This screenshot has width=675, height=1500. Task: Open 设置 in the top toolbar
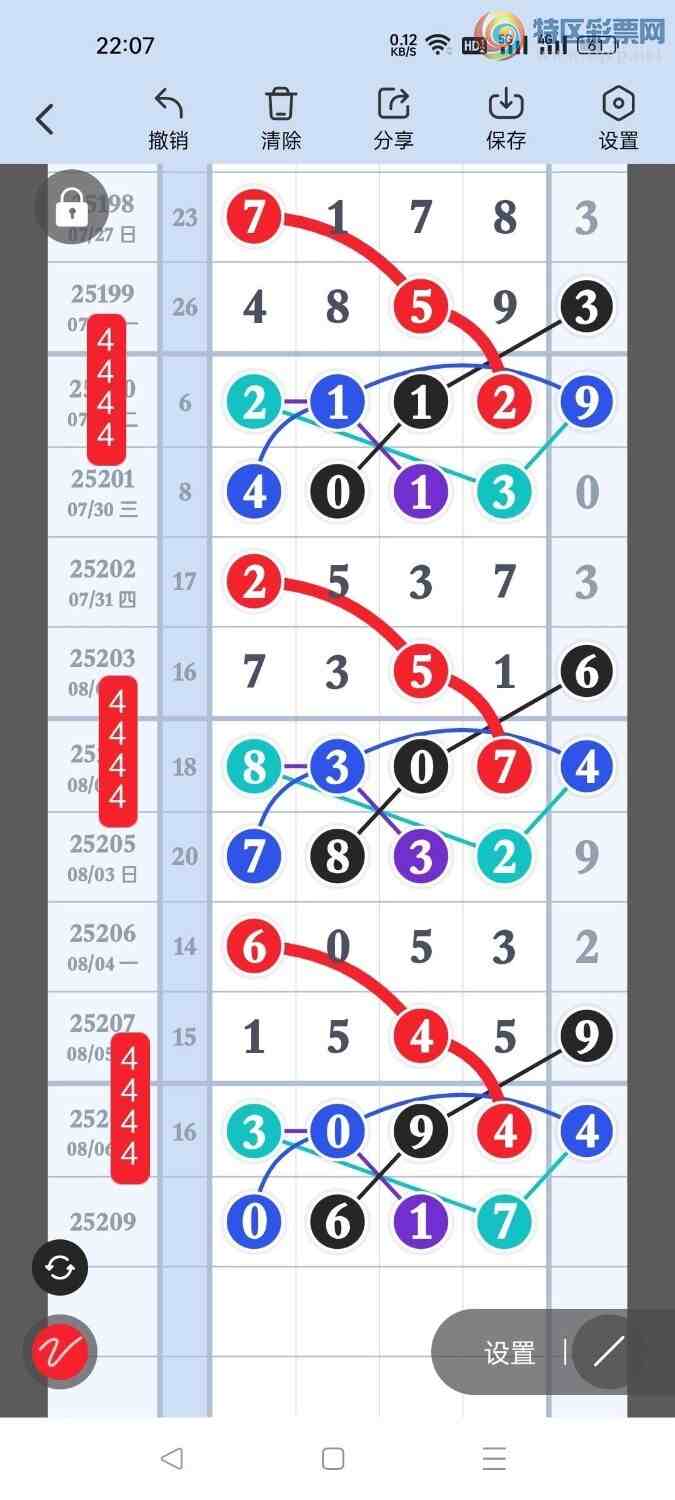pyautogui.click(x=618, y=118)
